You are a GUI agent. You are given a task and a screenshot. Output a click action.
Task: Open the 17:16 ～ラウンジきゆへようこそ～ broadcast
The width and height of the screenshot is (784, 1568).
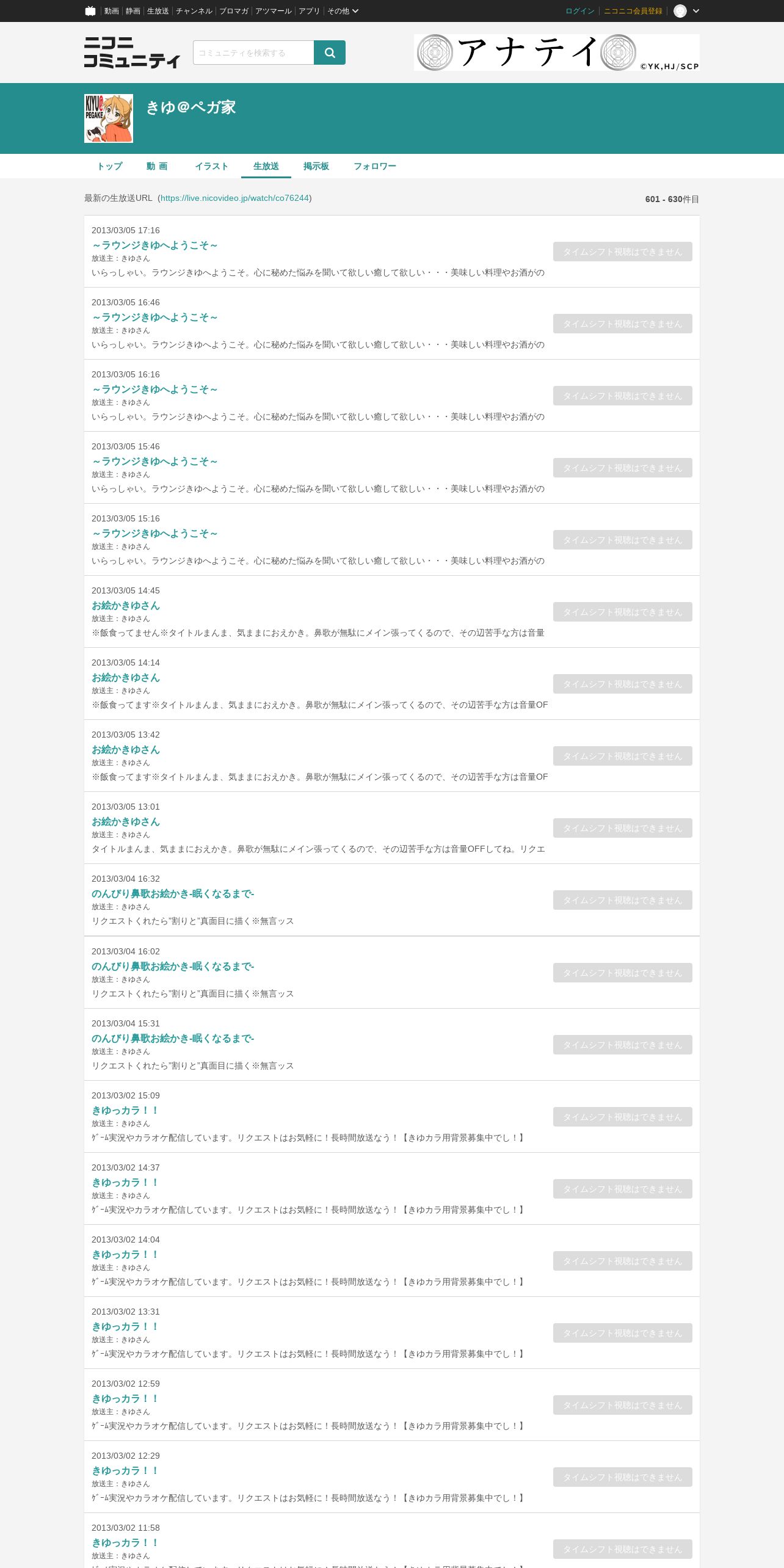(155, 245)
